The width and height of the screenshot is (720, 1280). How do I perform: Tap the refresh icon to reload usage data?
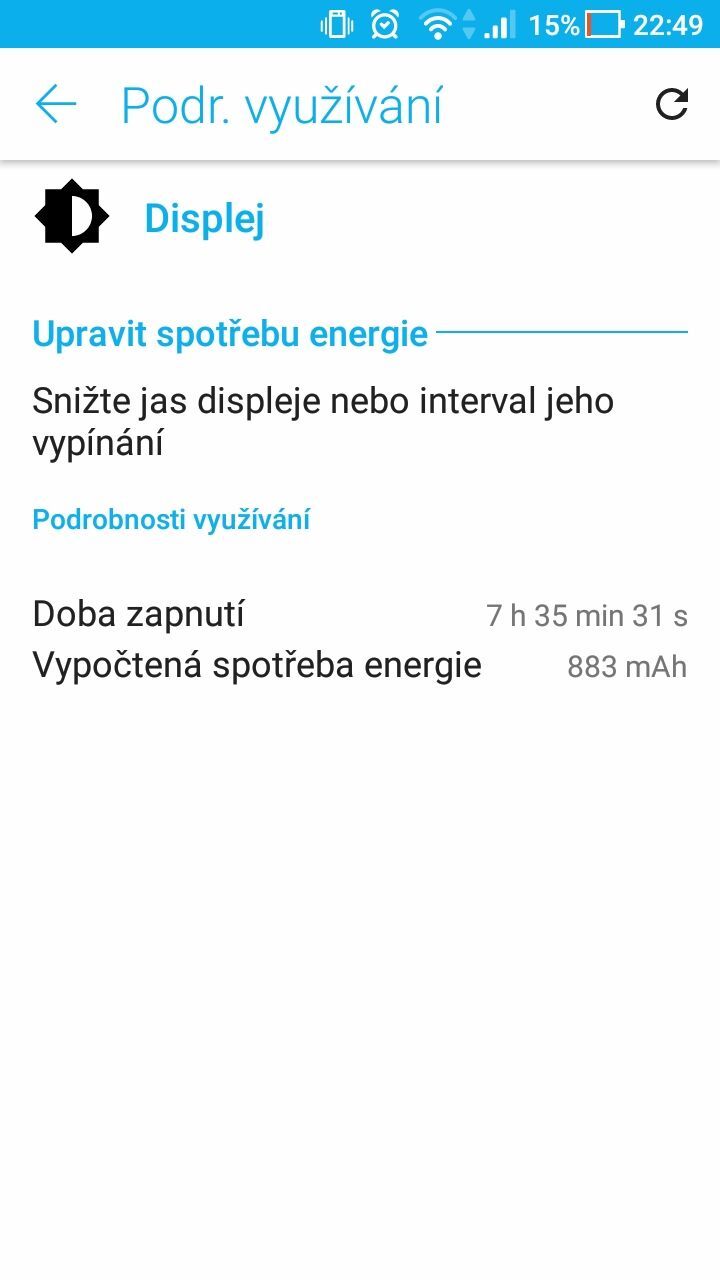(672, 104)
